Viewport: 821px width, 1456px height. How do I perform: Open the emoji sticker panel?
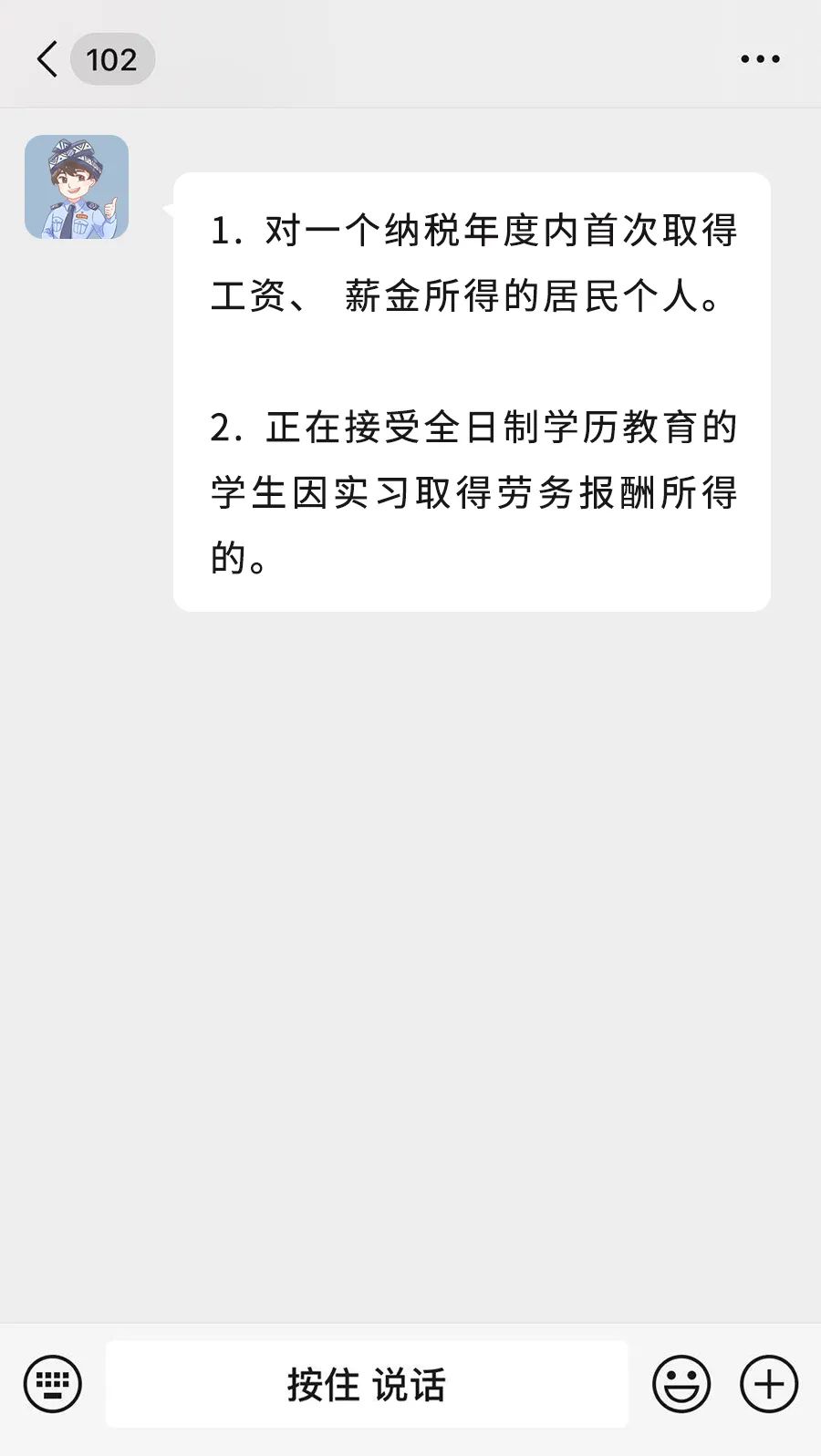point(681,1384)
